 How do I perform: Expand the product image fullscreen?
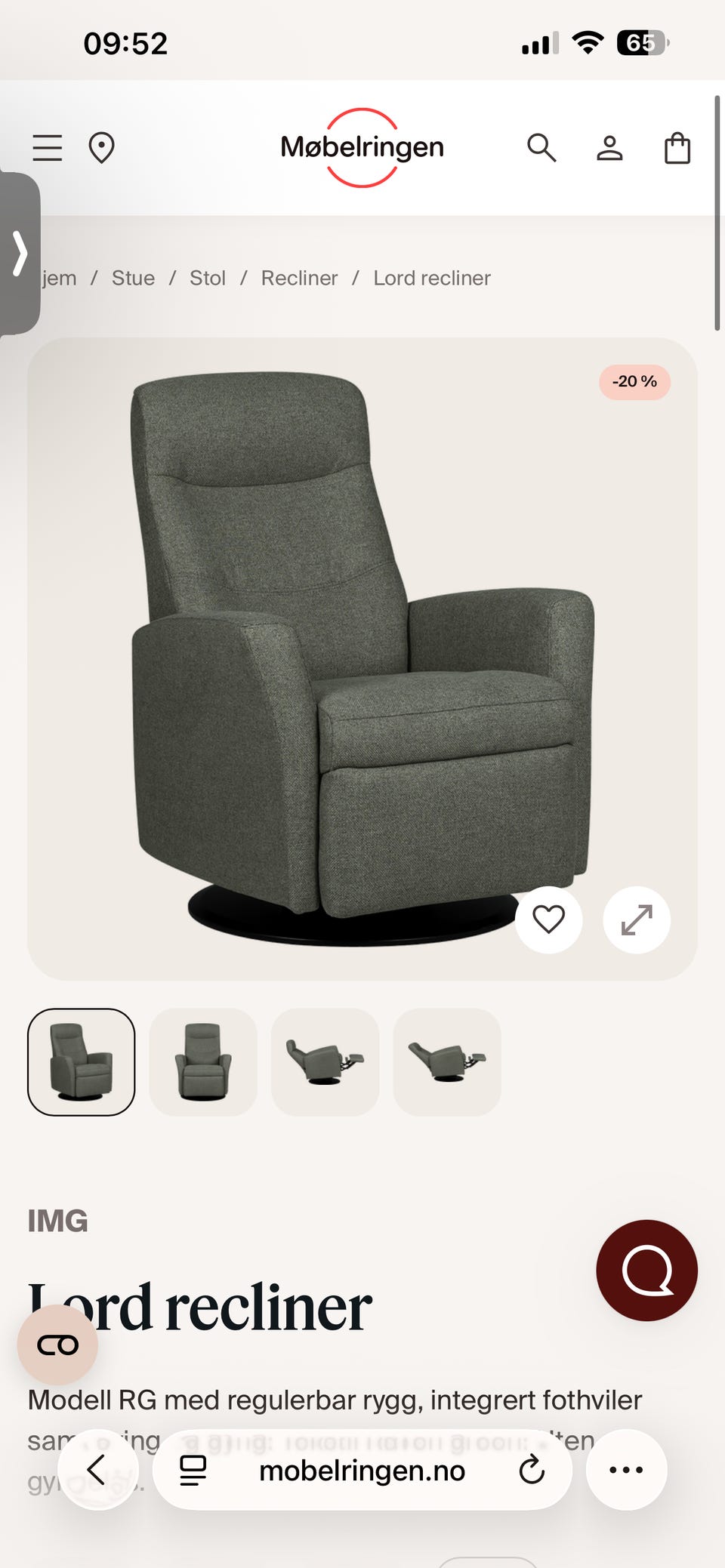(x=637, y=920)
